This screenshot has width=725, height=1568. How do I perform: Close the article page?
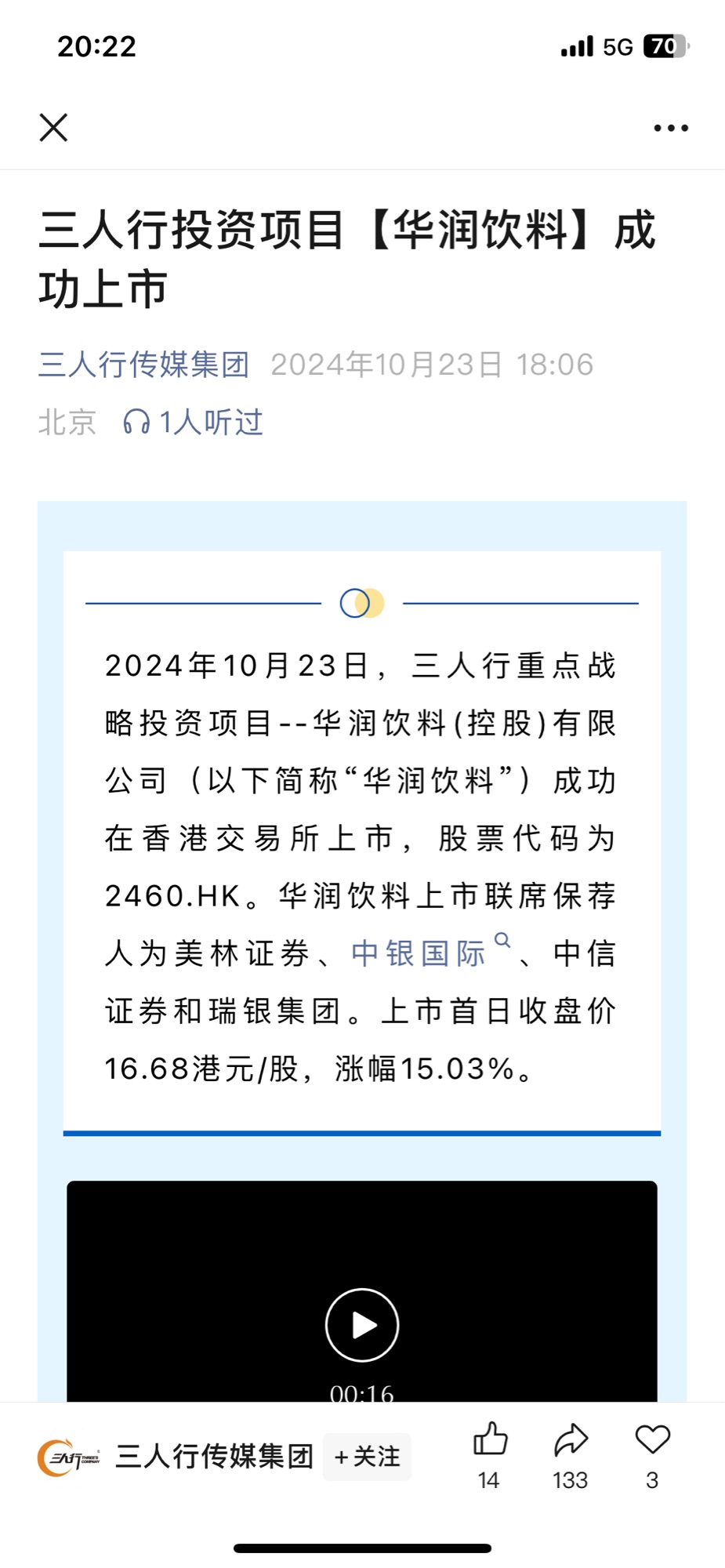pyautogui.click(x=53, y=127)
